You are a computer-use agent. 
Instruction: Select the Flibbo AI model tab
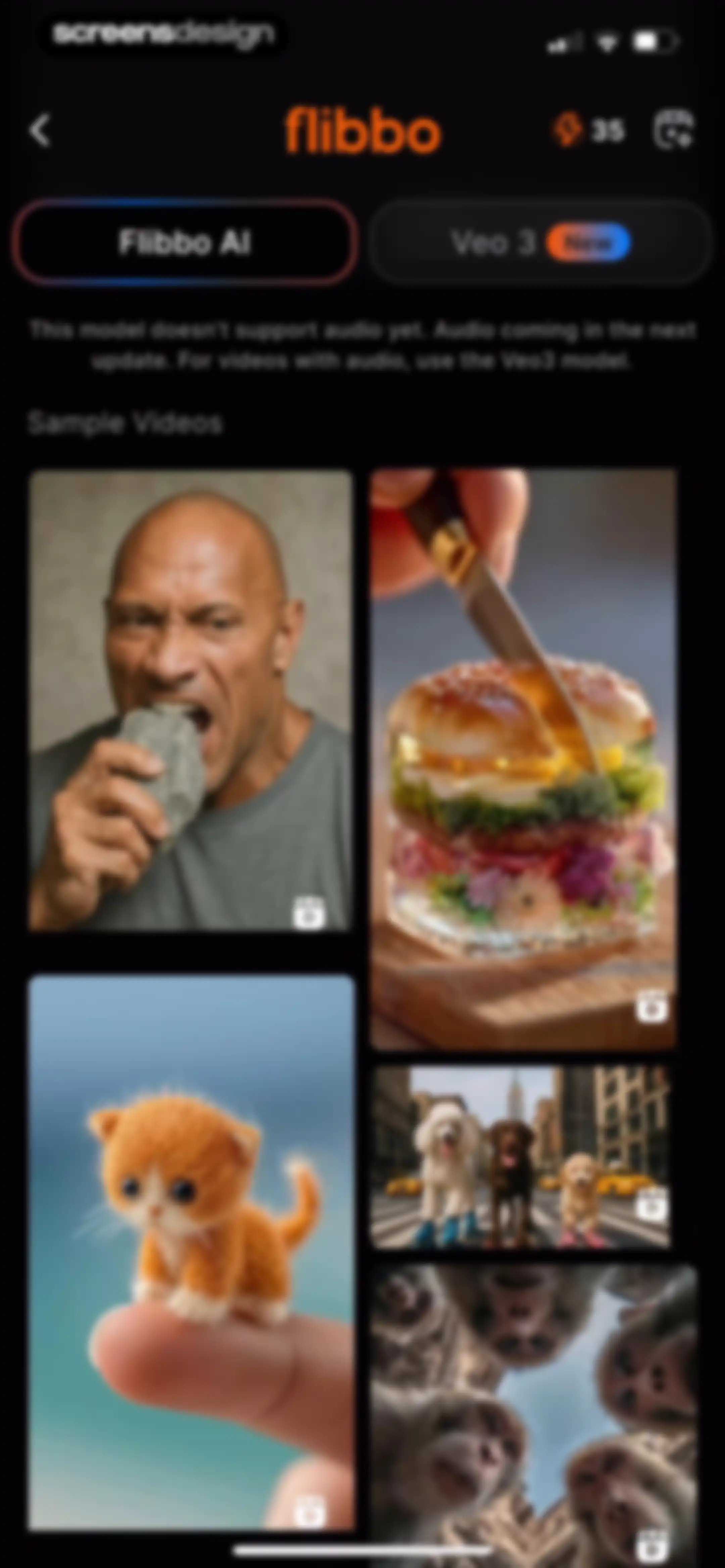tap(184, 242)
